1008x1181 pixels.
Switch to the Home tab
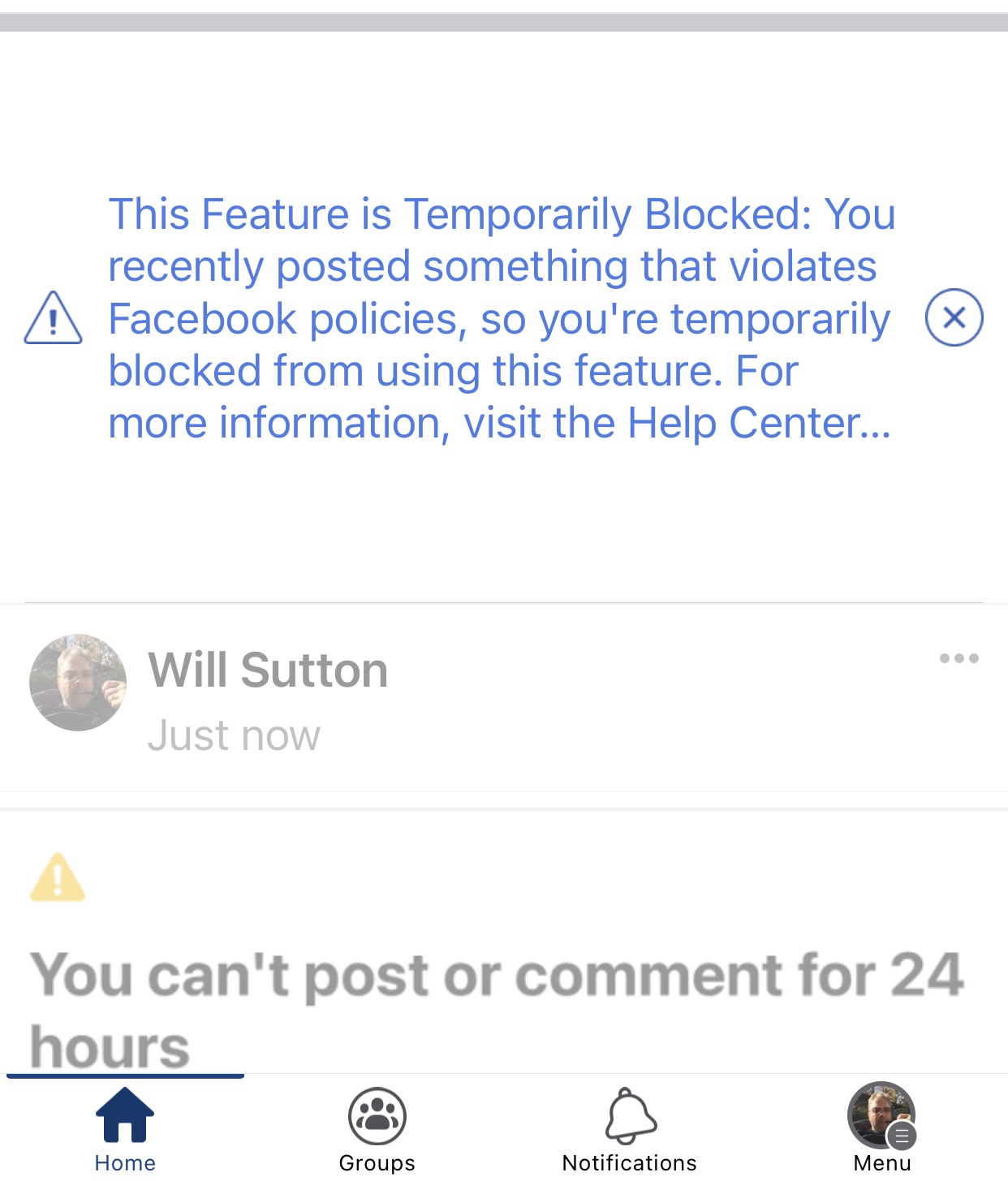(125, 1128)
